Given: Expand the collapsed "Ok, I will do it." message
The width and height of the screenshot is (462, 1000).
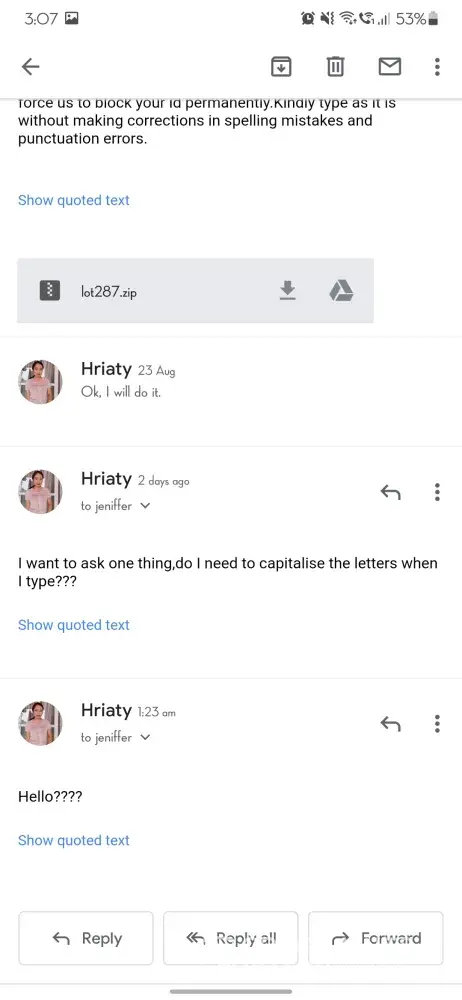Looking at the screenshot, I should coord(231,381).
